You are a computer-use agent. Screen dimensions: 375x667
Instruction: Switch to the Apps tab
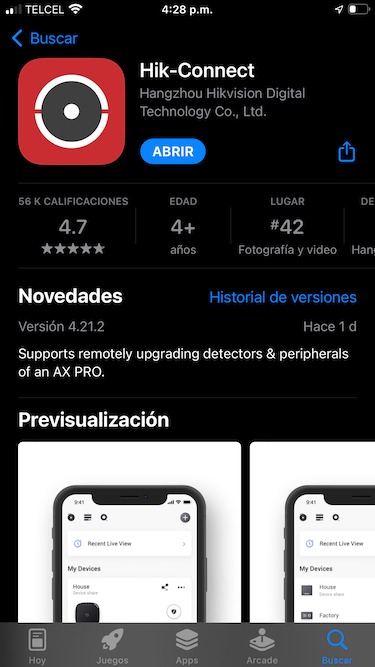pos(187,646)
